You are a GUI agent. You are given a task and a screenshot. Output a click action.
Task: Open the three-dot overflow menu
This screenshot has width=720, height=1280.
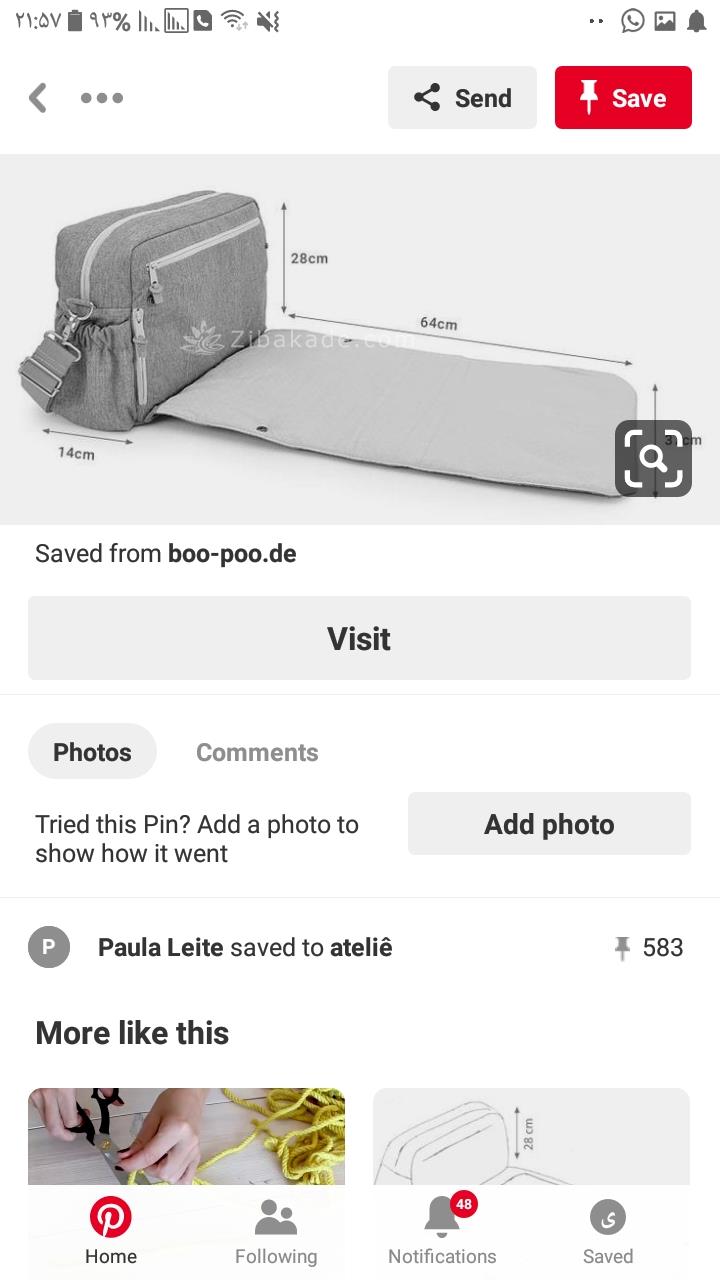pyautogui.click(x=102, y=98)
